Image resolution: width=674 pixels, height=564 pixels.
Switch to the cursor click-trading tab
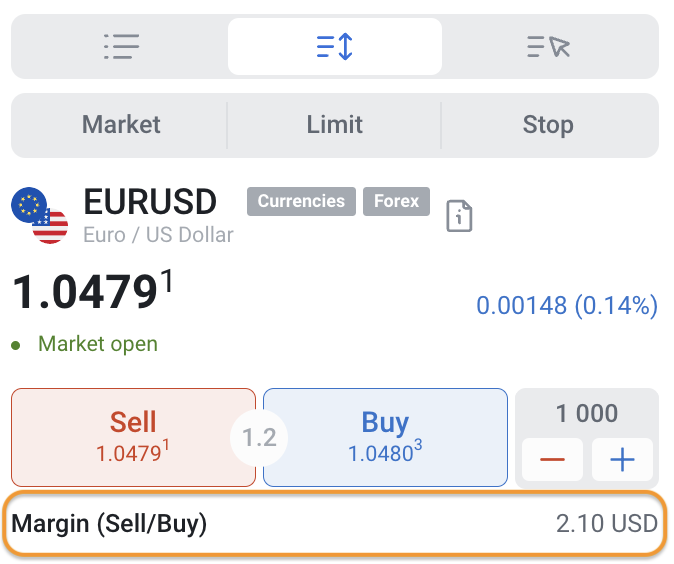(x=548, y=46)
